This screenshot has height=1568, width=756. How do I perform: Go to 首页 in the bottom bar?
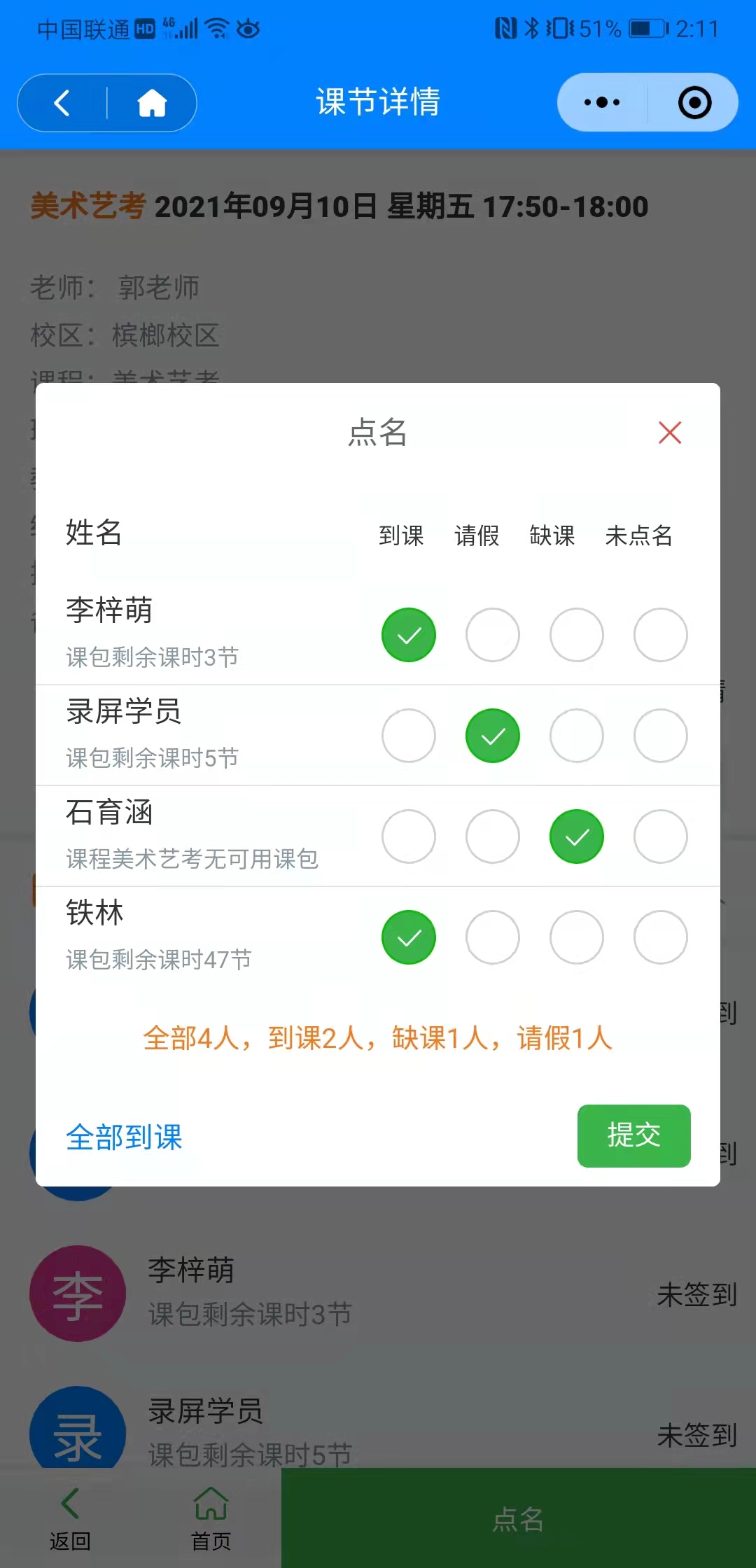(211, 1518)
